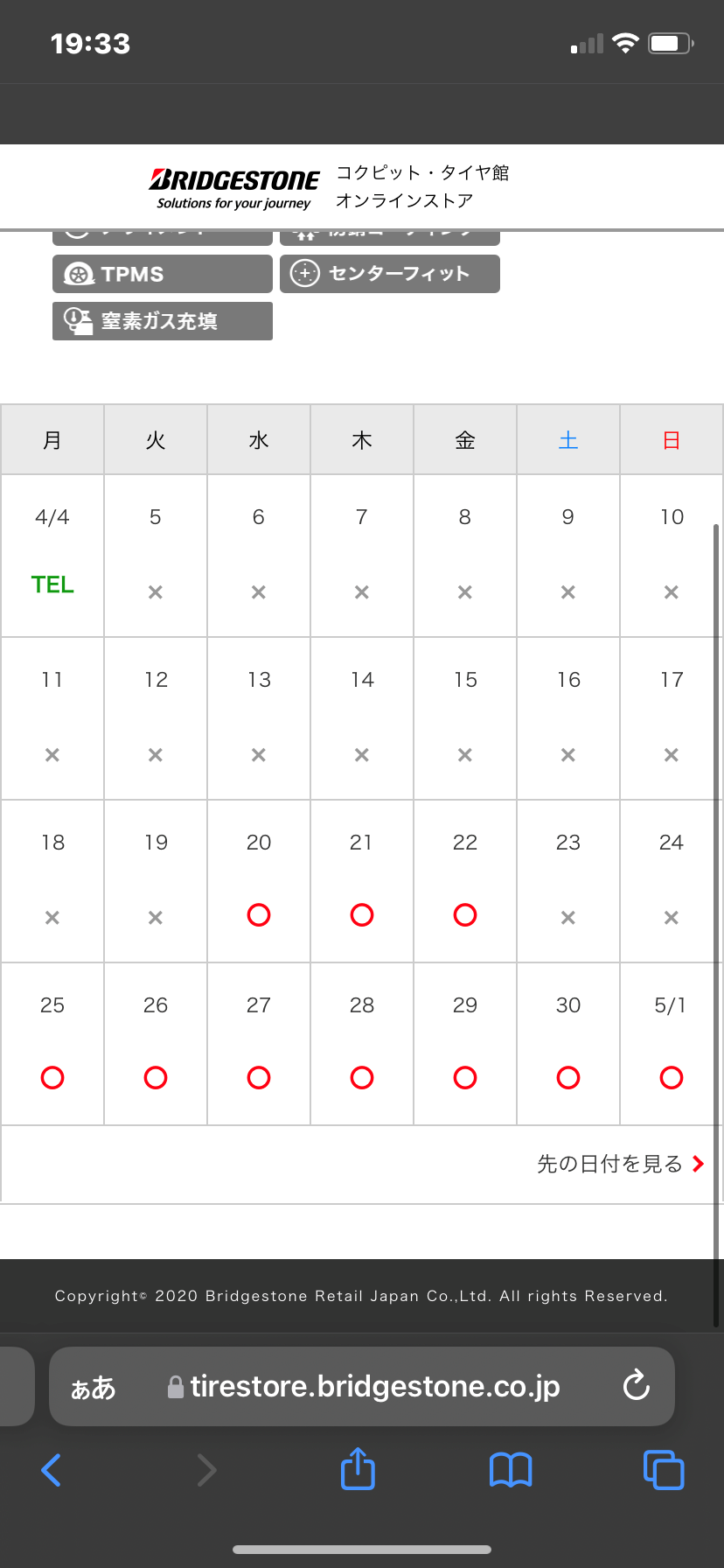Open 先の日付を見る to view later dates
724x1568 pixels.
point(619,1164)
